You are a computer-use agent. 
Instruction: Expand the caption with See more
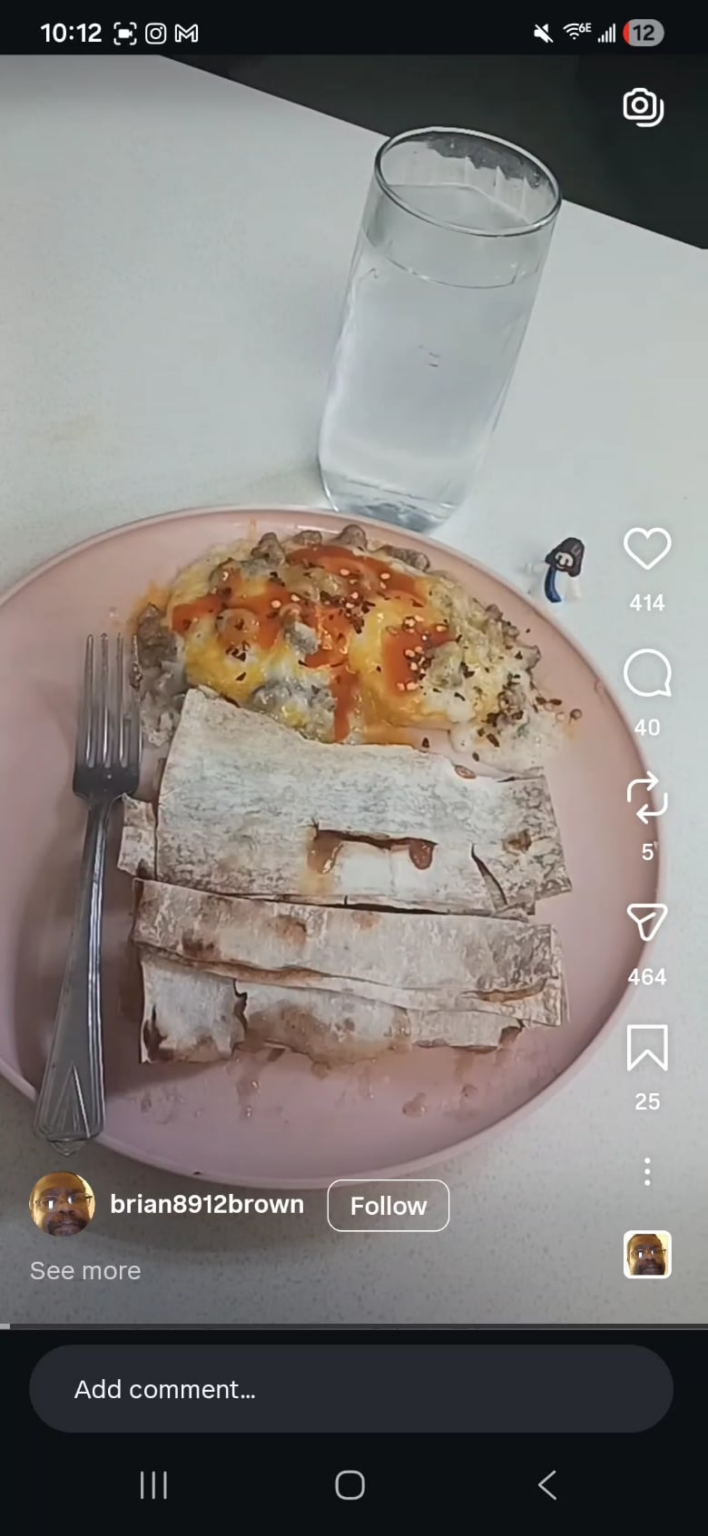[85, 1271]
